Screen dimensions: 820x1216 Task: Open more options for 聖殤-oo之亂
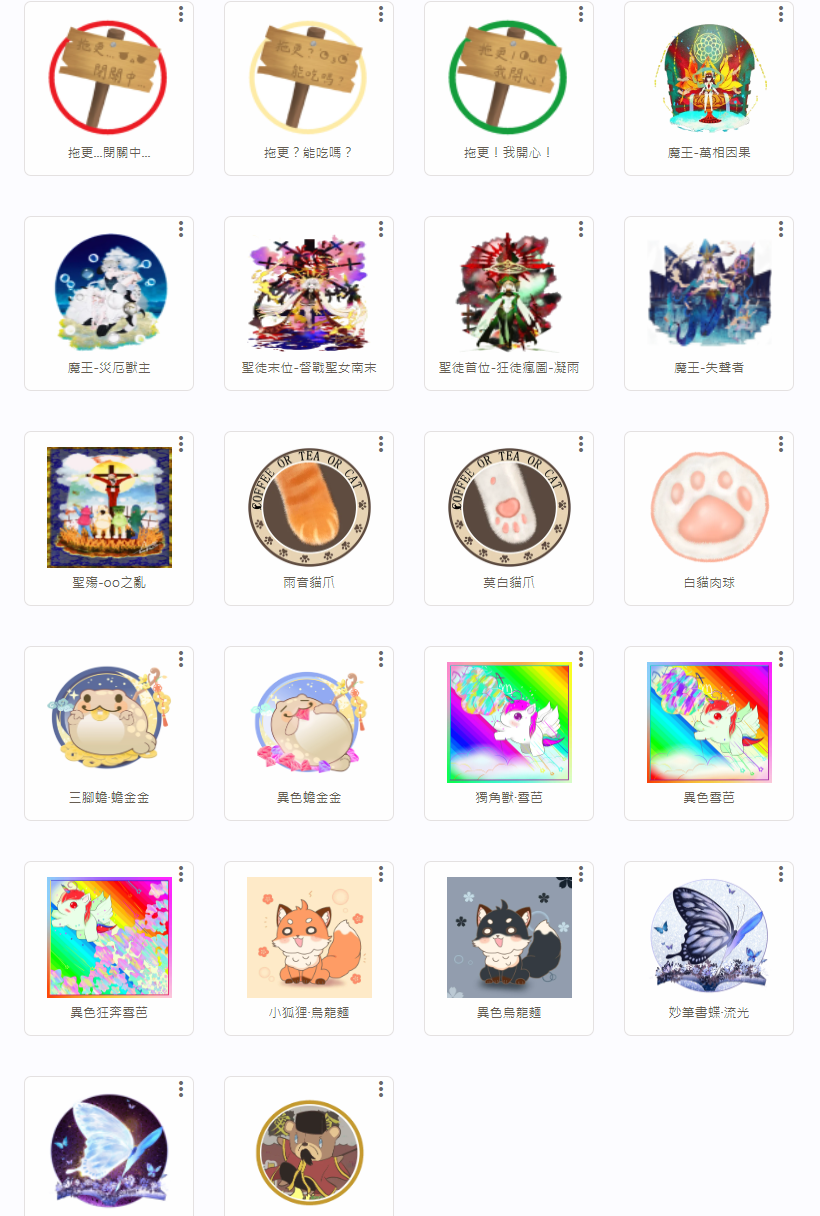click(181, 444)
